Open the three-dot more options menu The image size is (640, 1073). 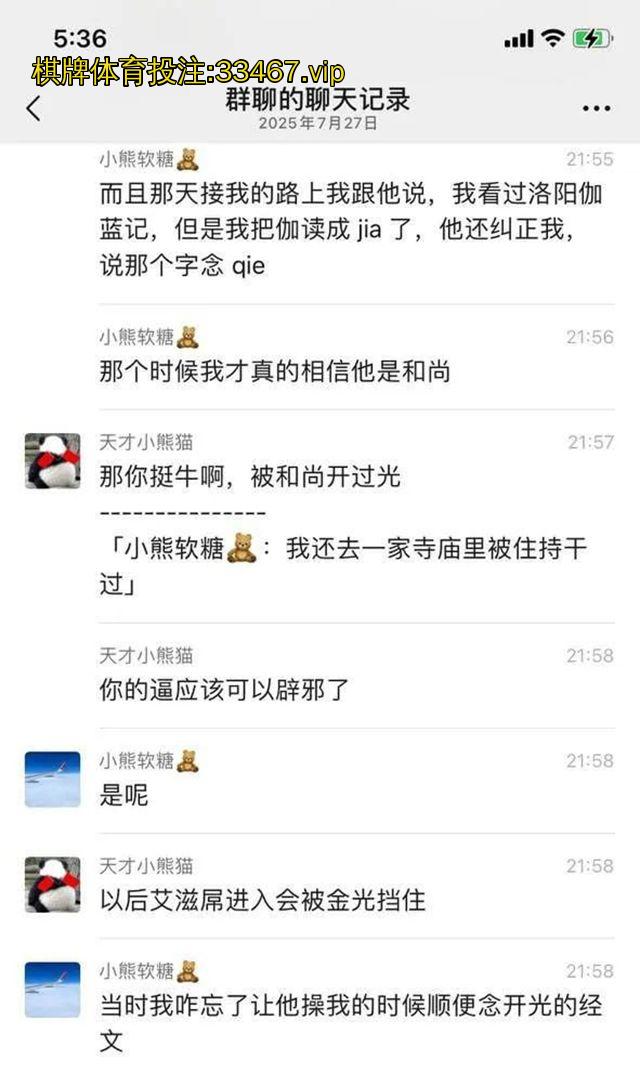click(596, 109)
